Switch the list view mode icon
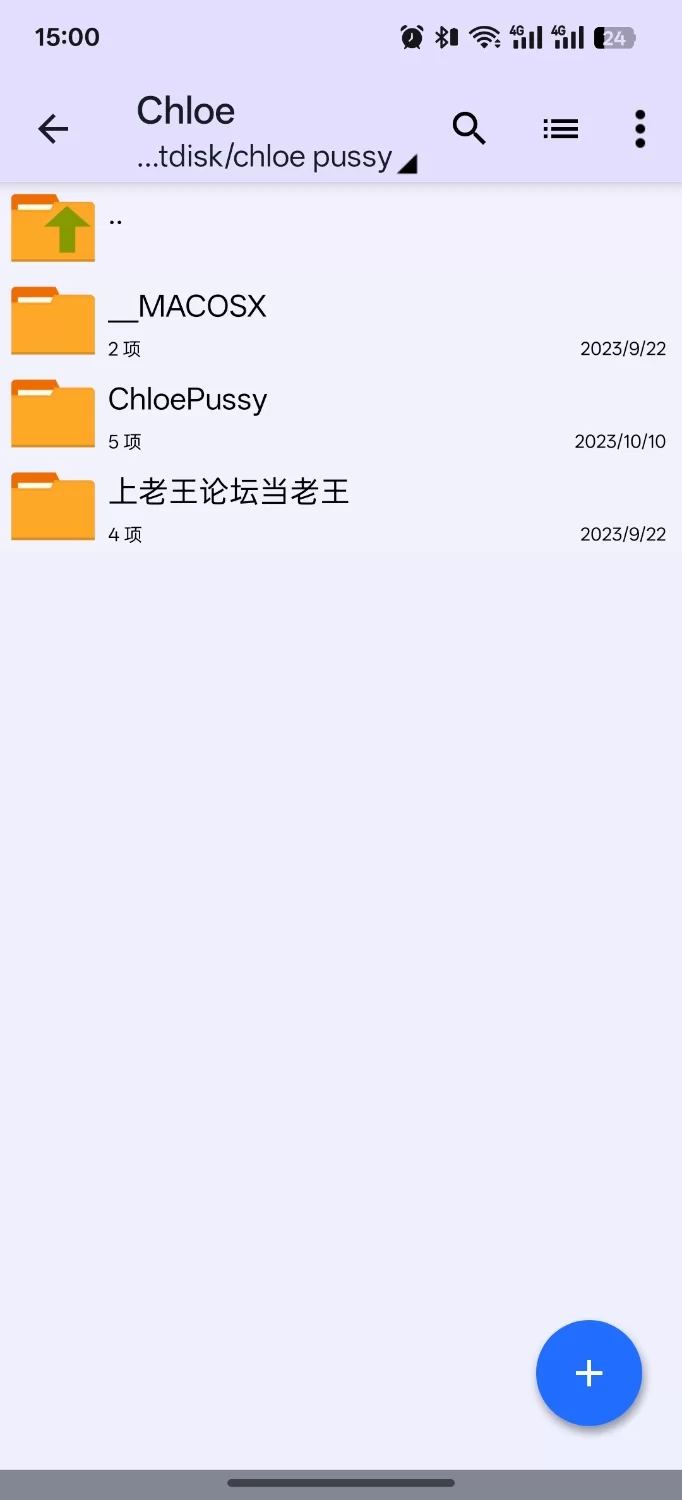 tap(560, 129)
